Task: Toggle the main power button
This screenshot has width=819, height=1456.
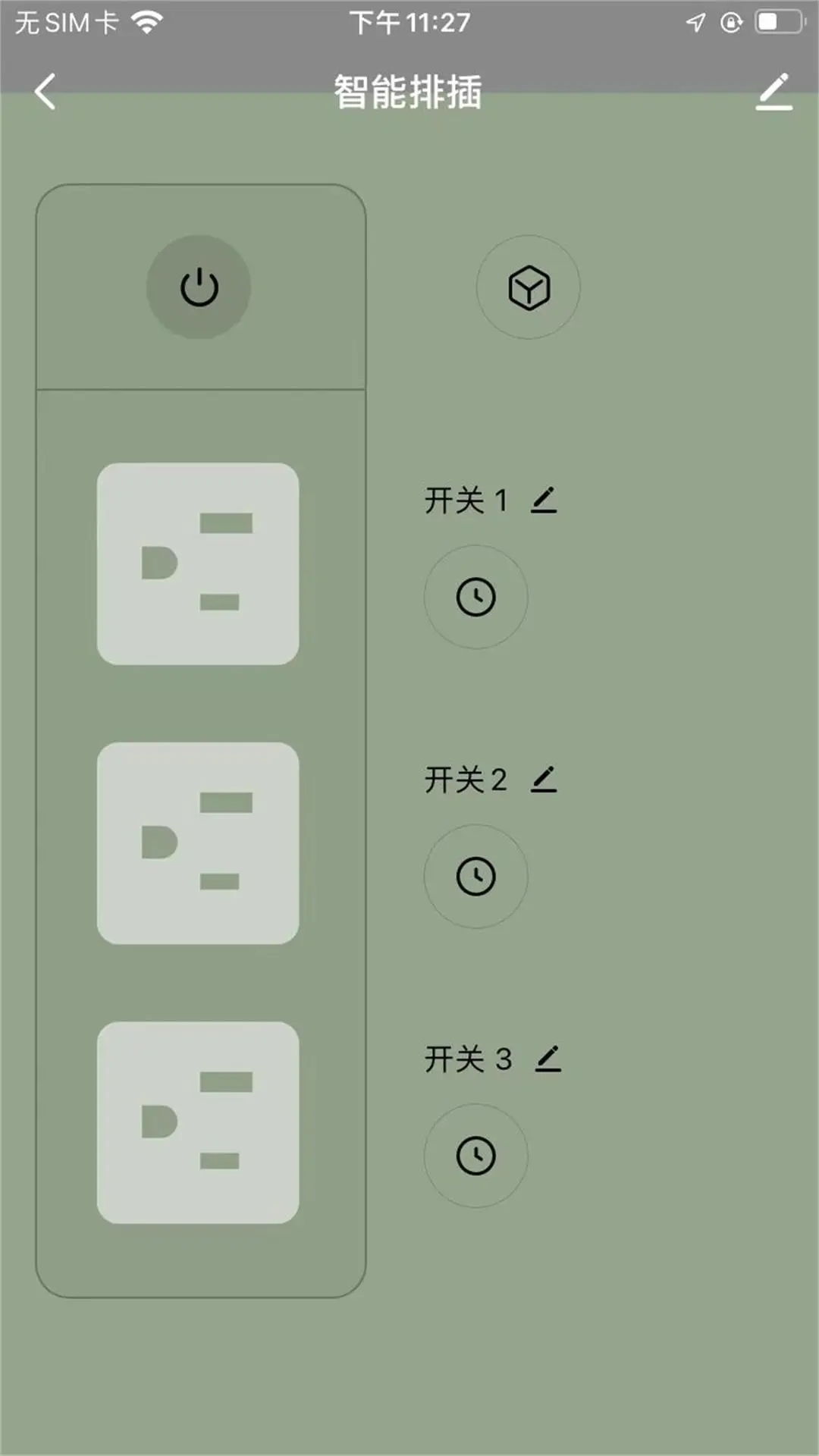Action: 199,287
